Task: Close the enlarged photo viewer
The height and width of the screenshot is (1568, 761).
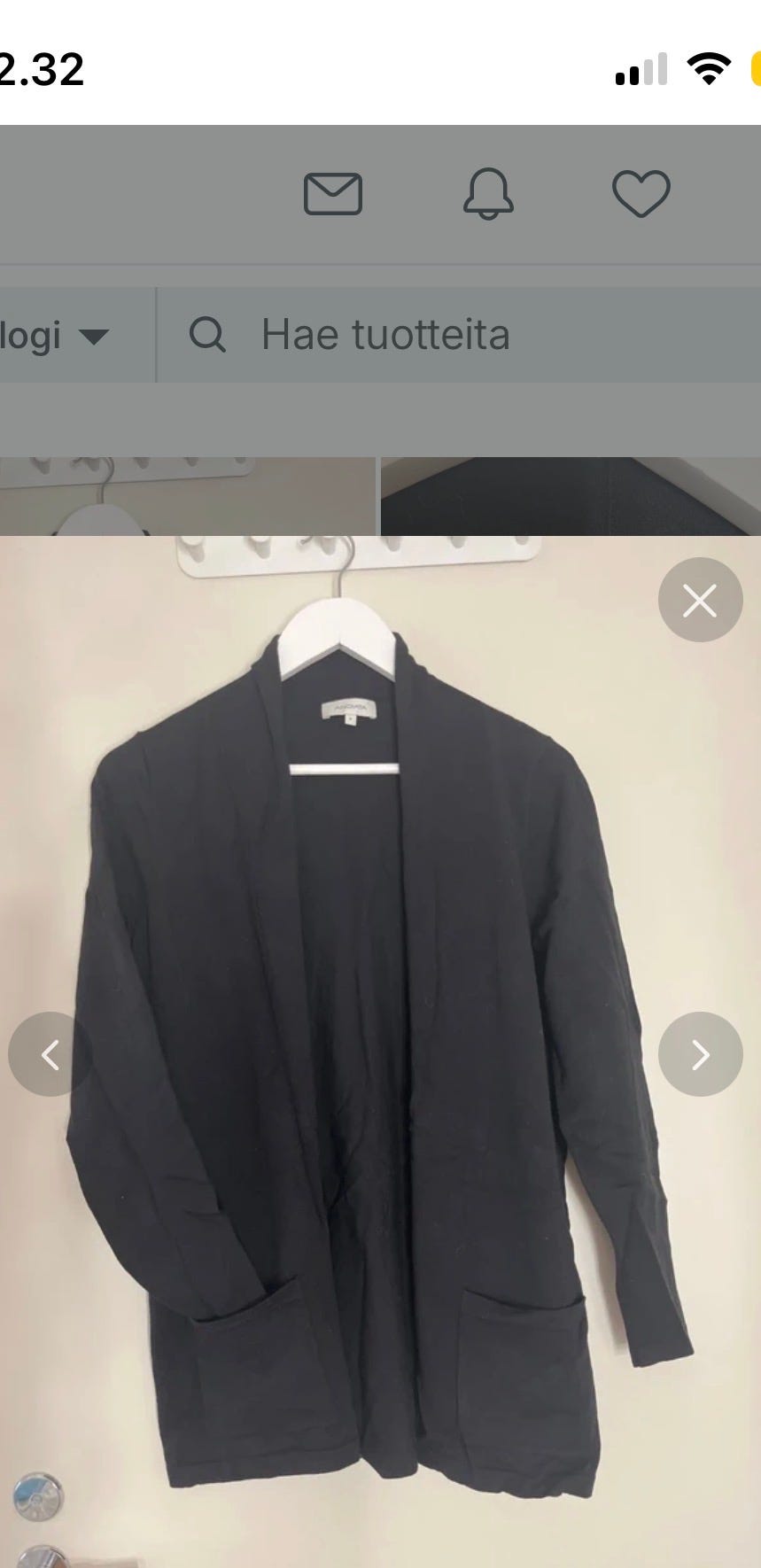Action: 700,601
